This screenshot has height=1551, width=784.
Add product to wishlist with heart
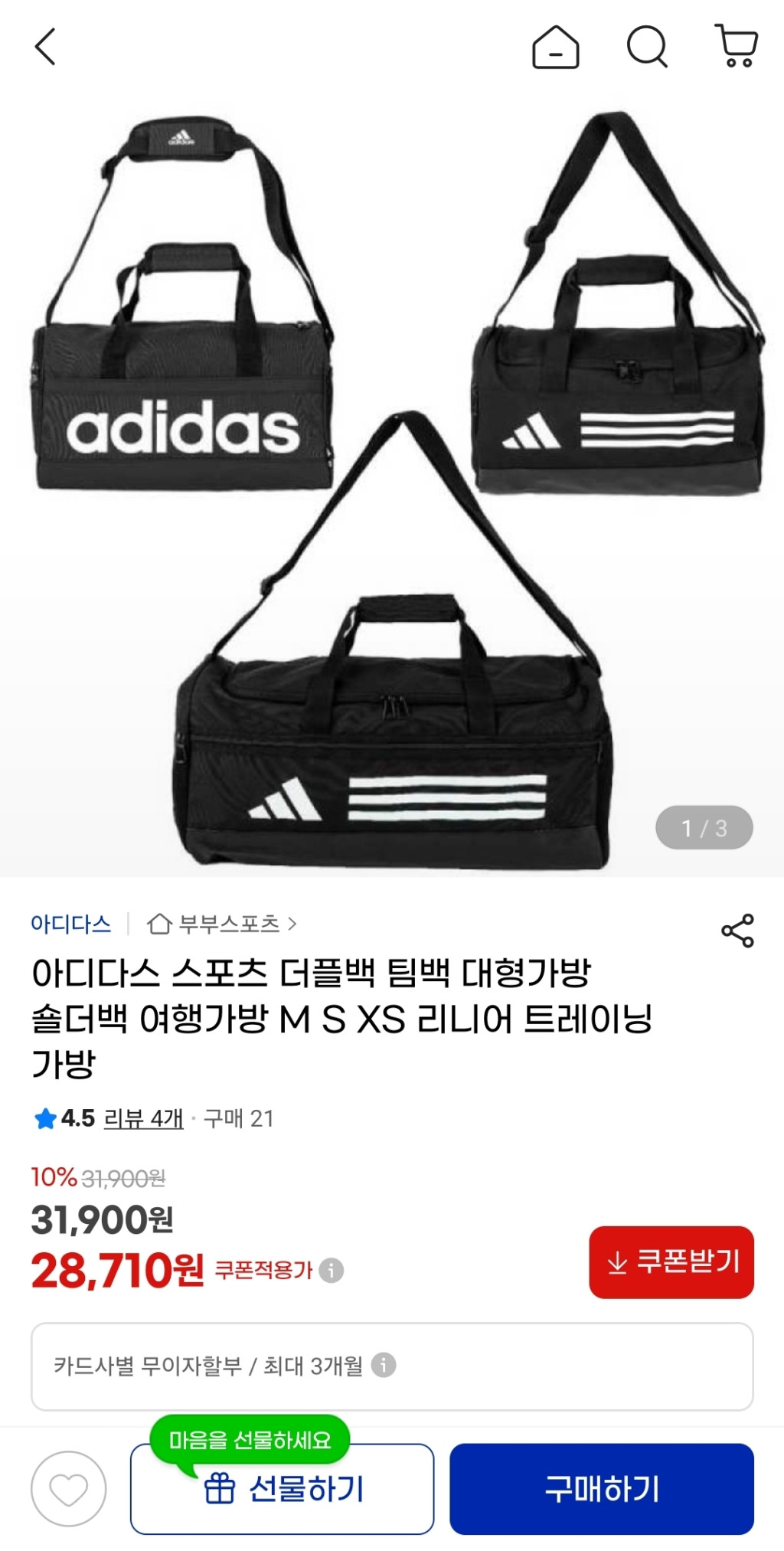tap(68, 1489)
